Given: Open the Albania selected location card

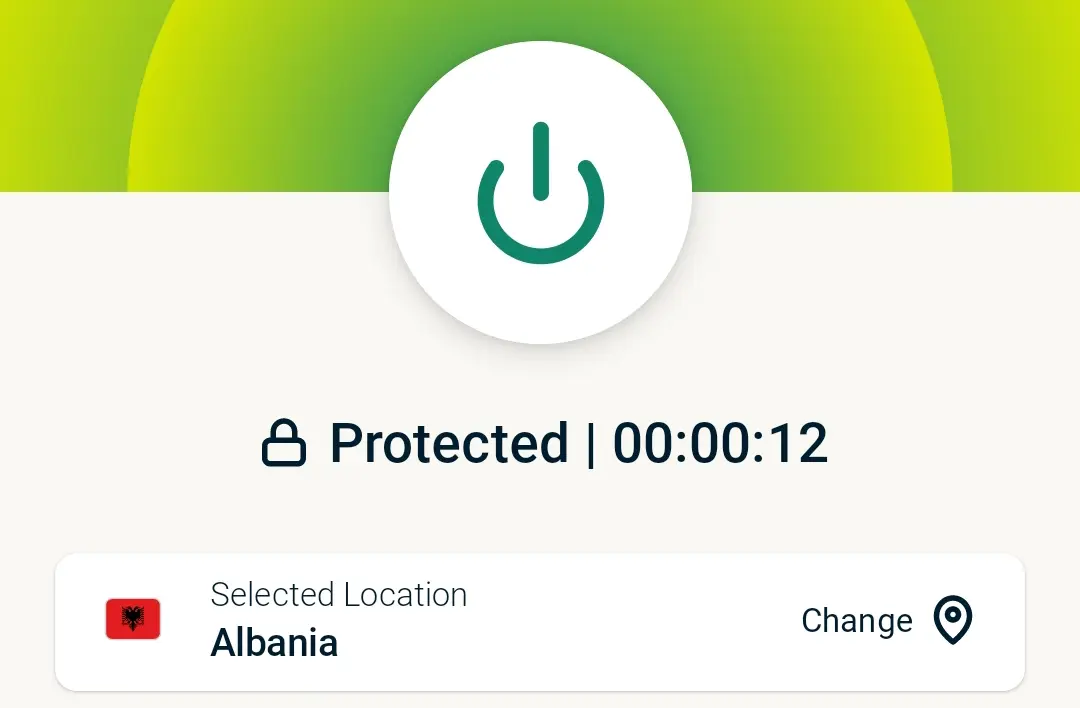Looking at the screenshot, I should point(540,622).
